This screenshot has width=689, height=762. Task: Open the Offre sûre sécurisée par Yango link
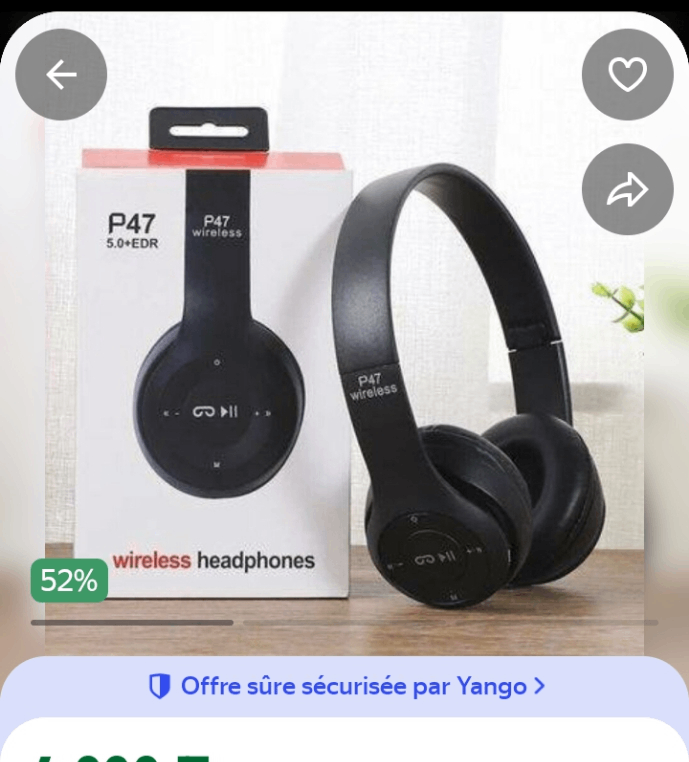point(346,686)
